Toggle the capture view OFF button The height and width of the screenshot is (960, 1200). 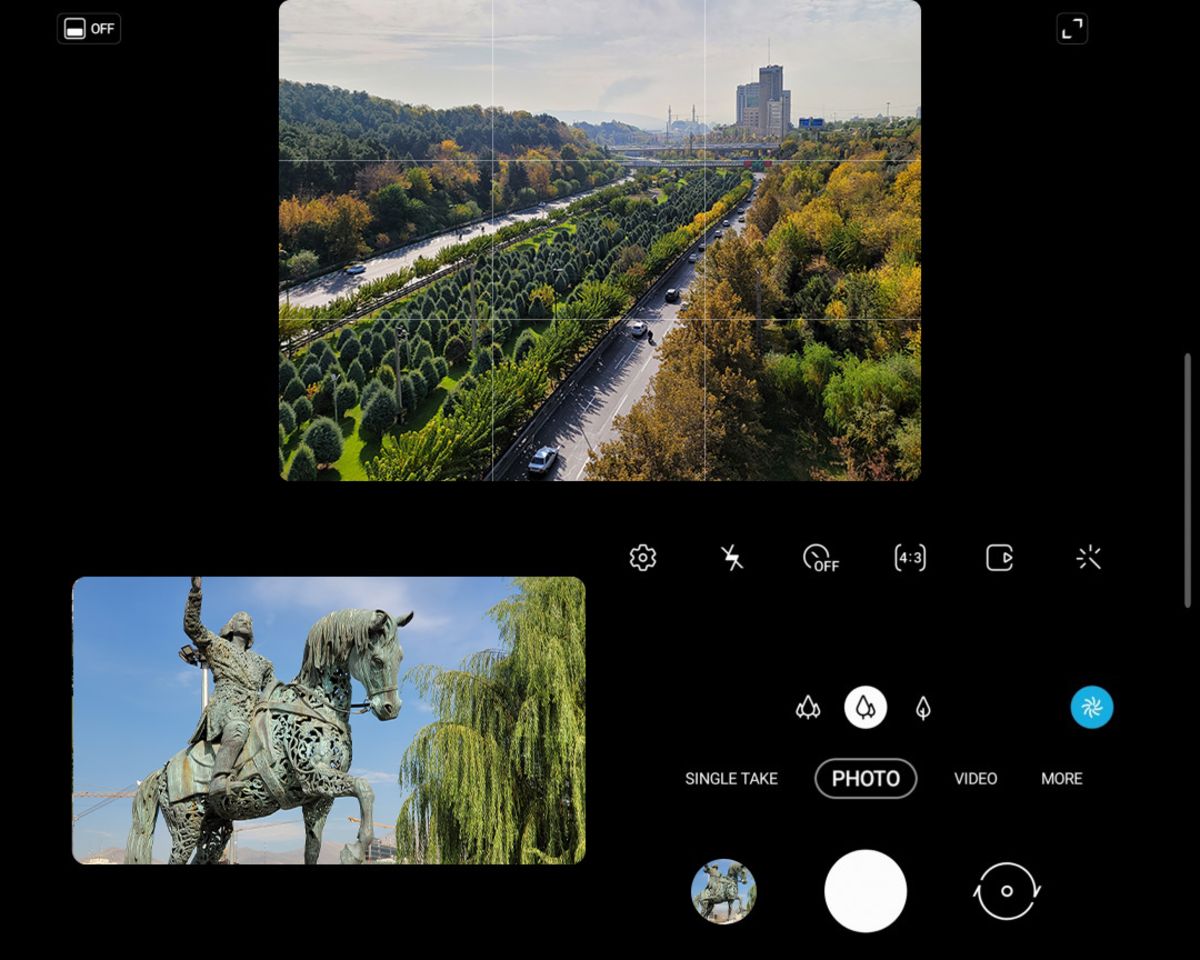point(89,29)
